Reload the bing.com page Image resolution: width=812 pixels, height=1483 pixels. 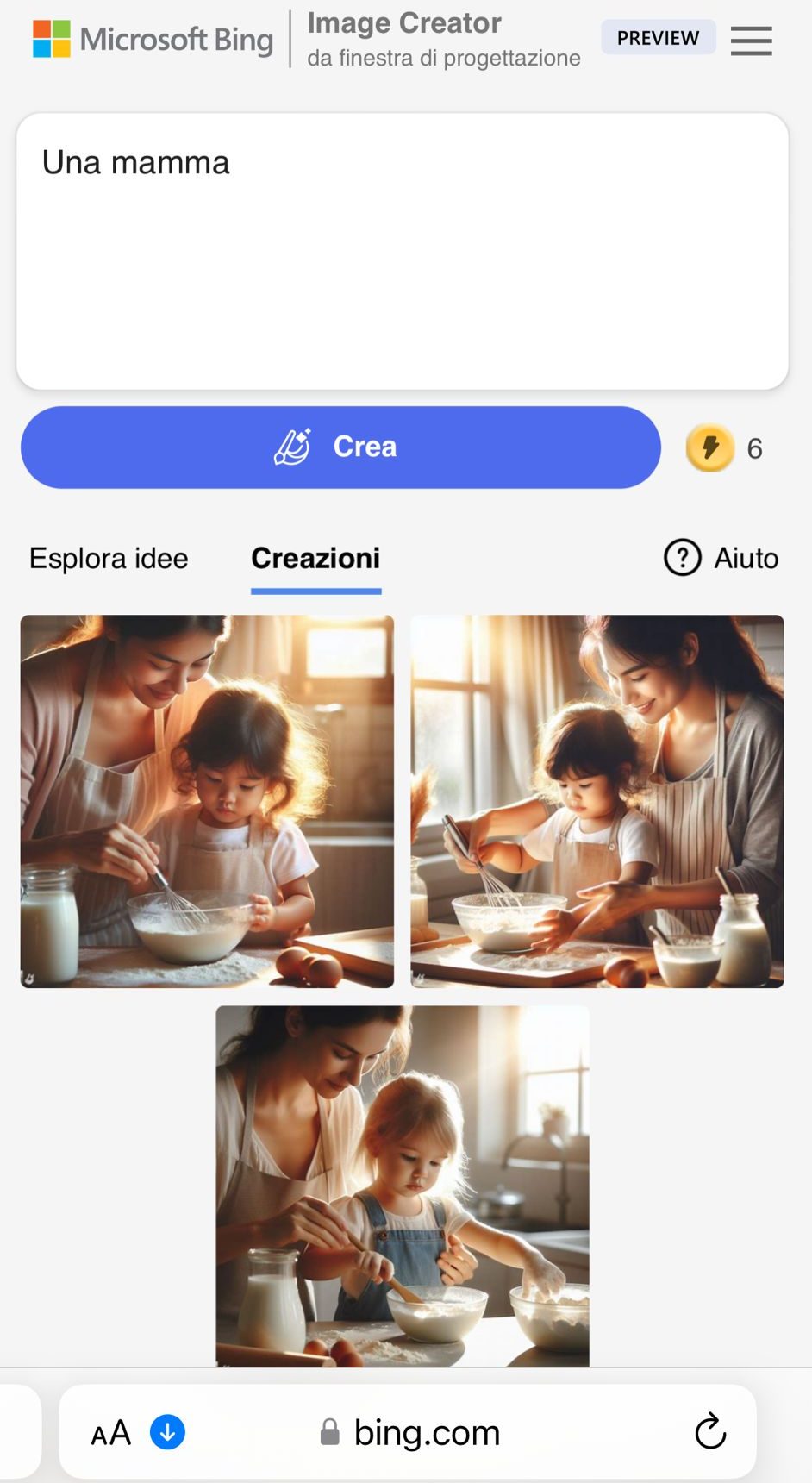coord(710,1432)
